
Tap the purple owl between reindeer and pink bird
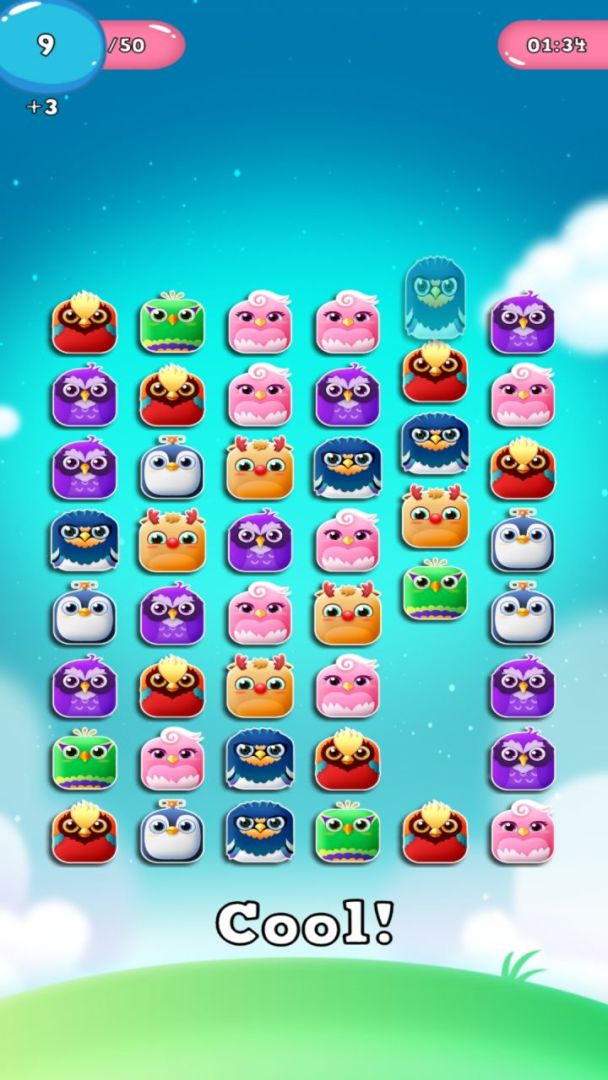259,542
